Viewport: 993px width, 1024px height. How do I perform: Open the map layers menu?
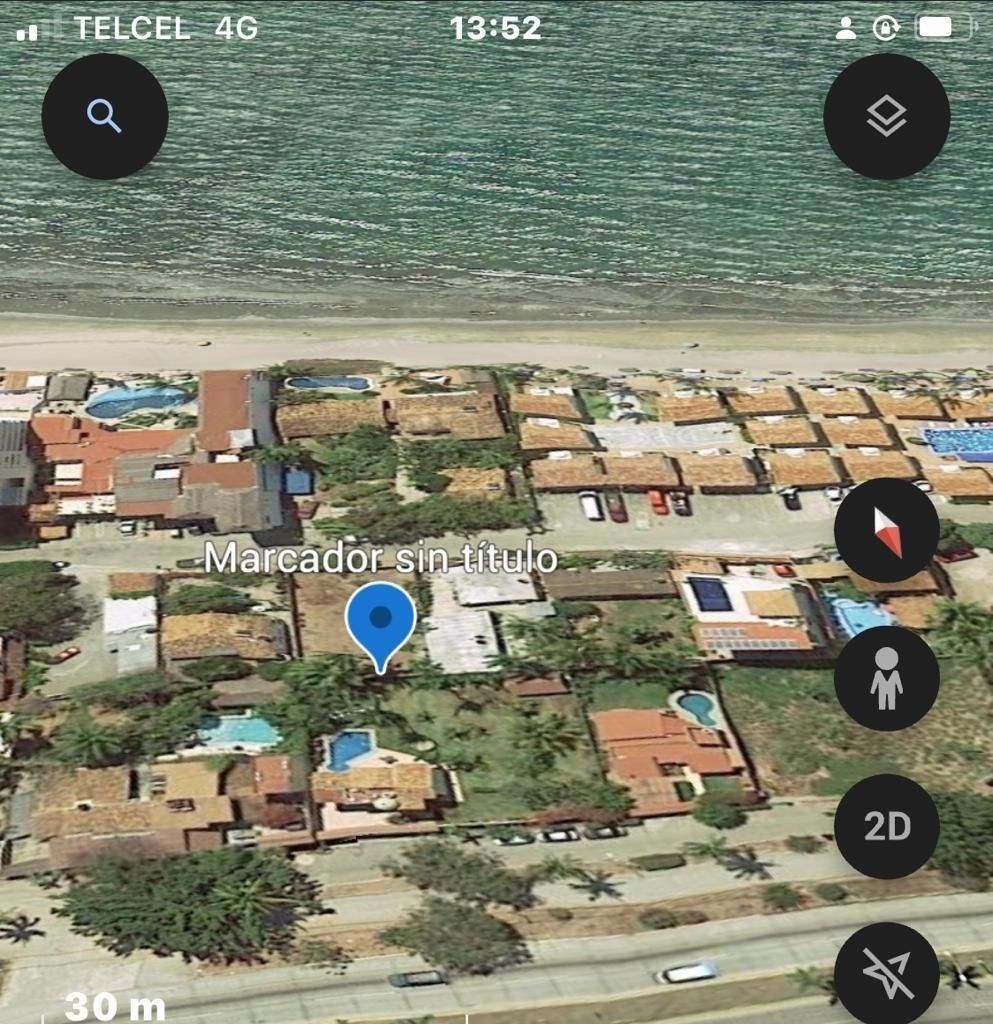tap(886, 117)
